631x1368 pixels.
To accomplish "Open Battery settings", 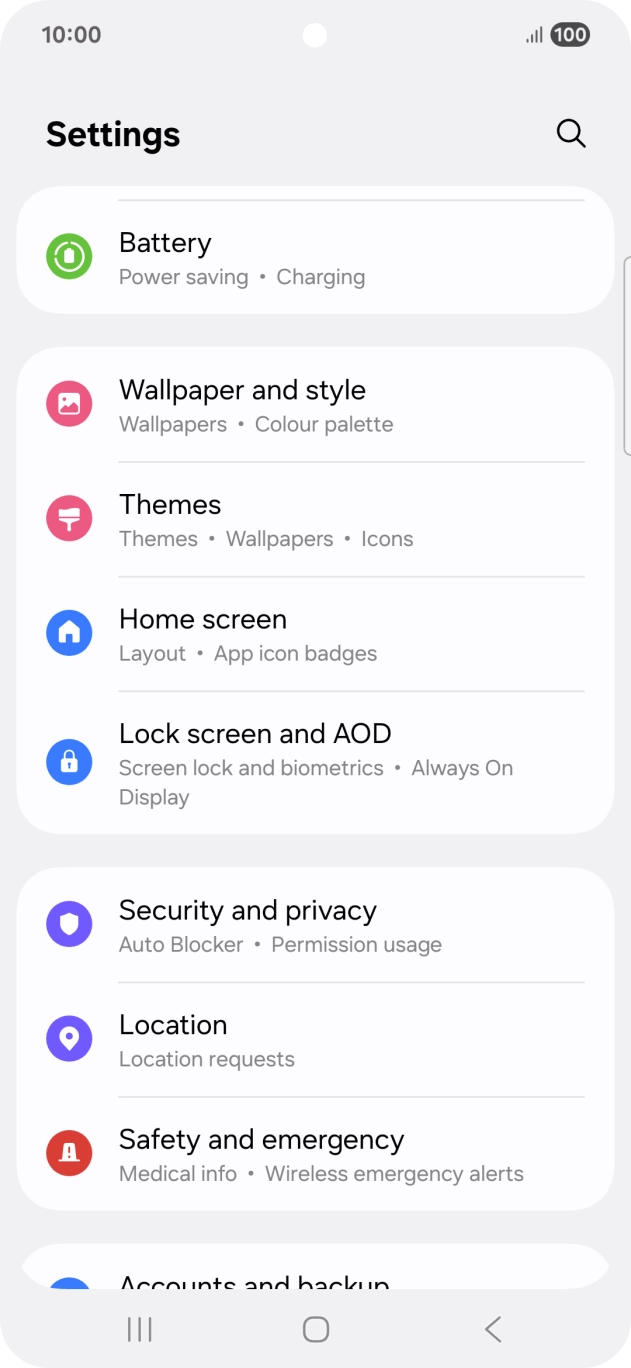I will click(315, 258).
